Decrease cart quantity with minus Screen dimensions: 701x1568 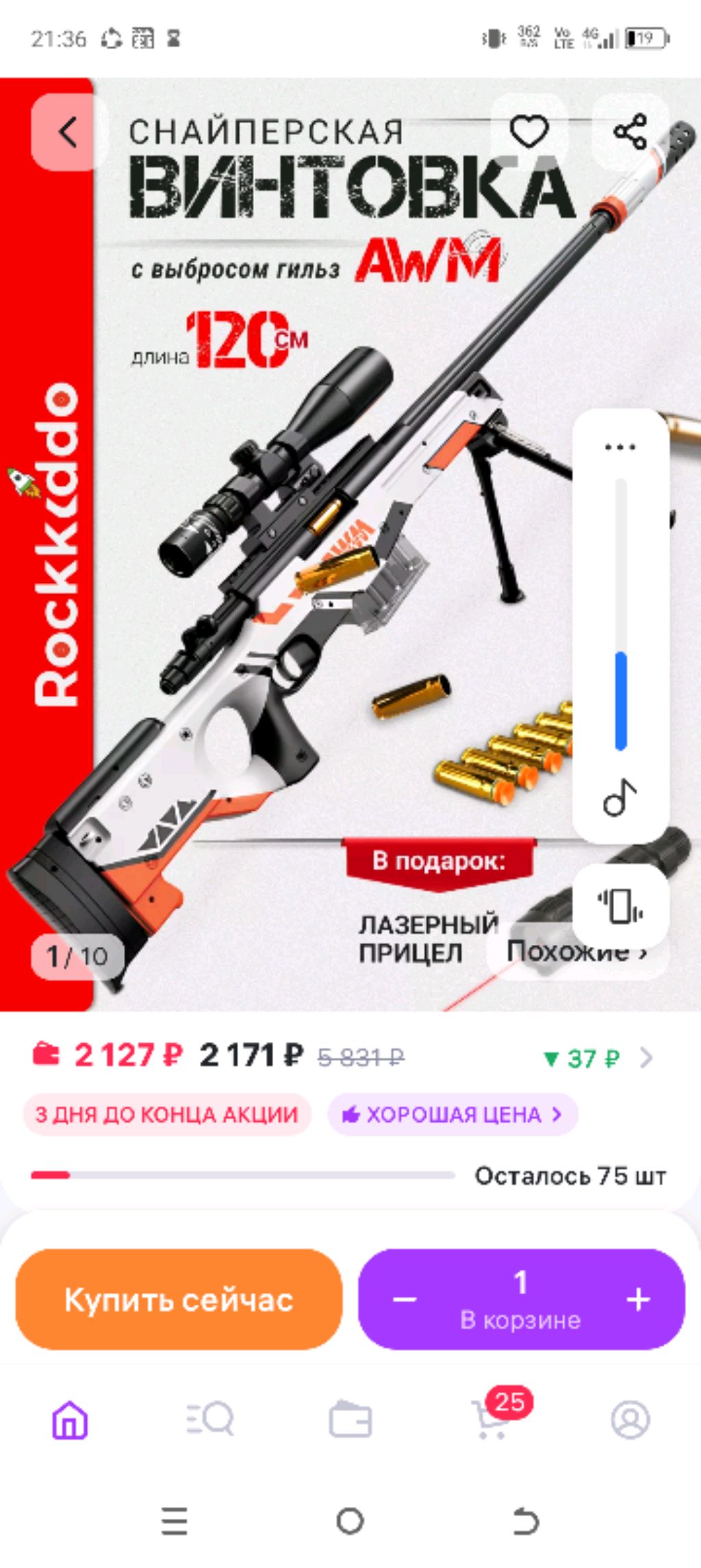[x=405, y=1299]
